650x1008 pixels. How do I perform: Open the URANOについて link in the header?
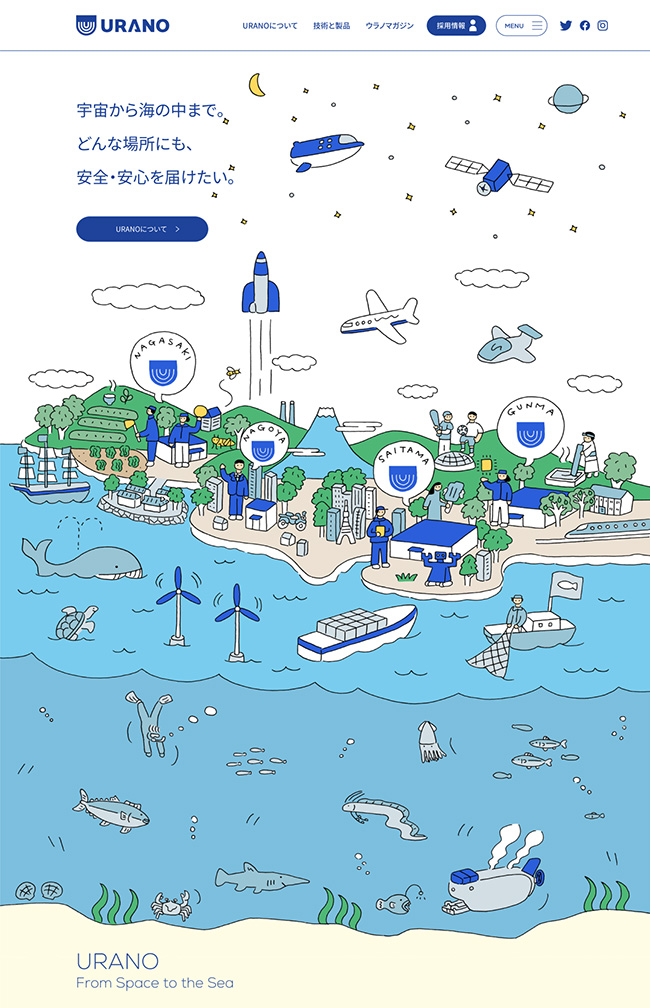point(269,26)
